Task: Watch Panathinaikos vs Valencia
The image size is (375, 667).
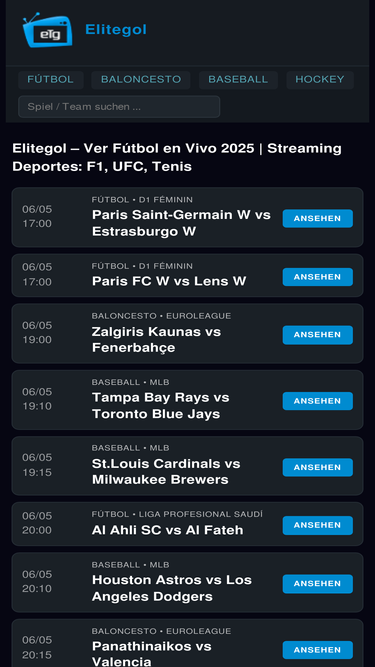Action: (318, 650)
